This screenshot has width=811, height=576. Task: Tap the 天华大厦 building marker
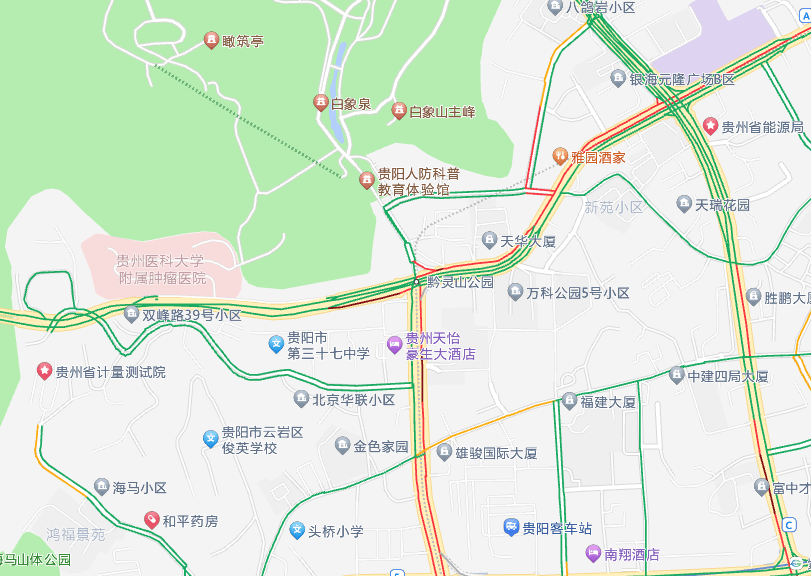[489, 240]
